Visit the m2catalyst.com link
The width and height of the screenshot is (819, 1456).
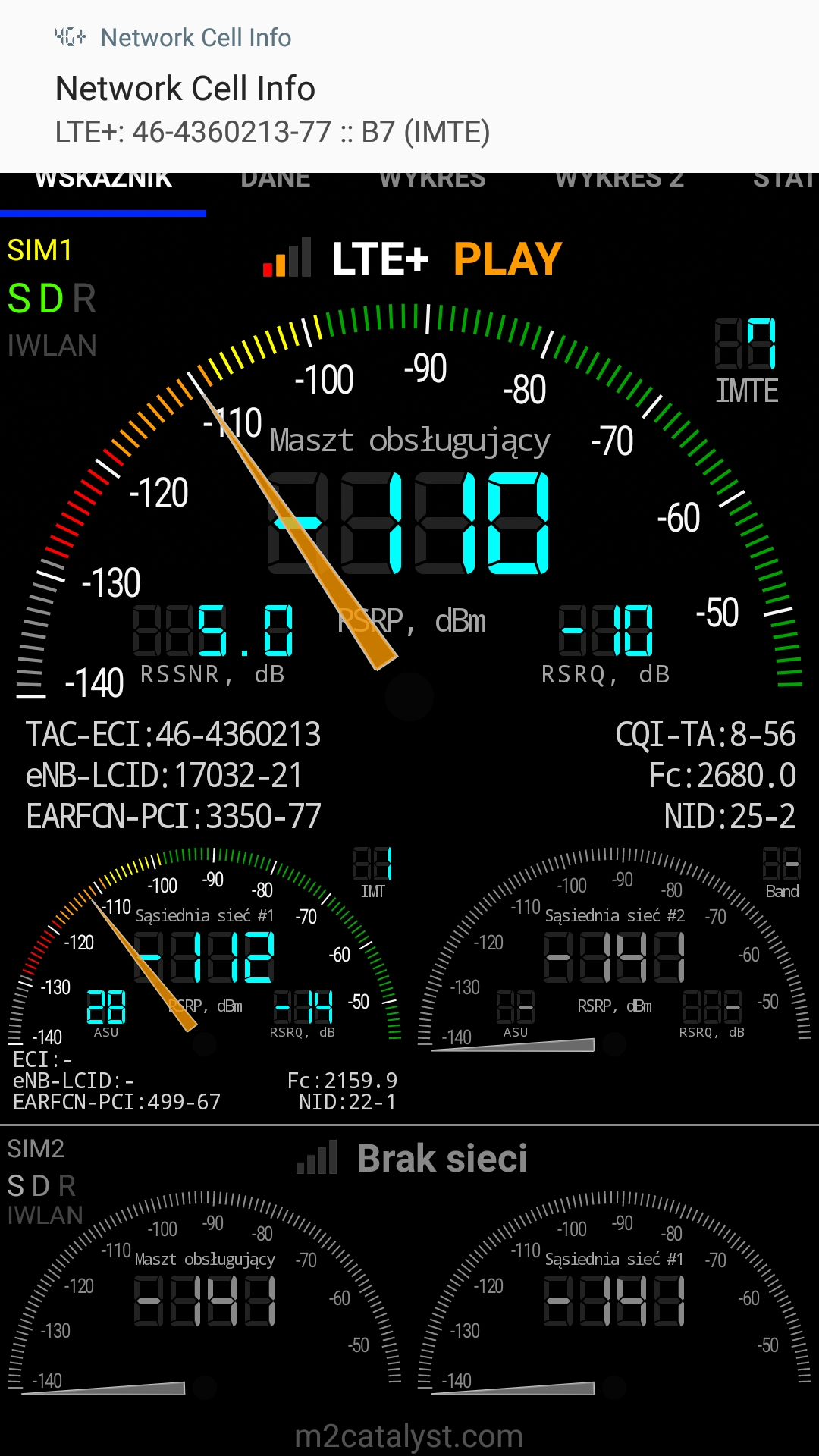(x=409, y=1436)
